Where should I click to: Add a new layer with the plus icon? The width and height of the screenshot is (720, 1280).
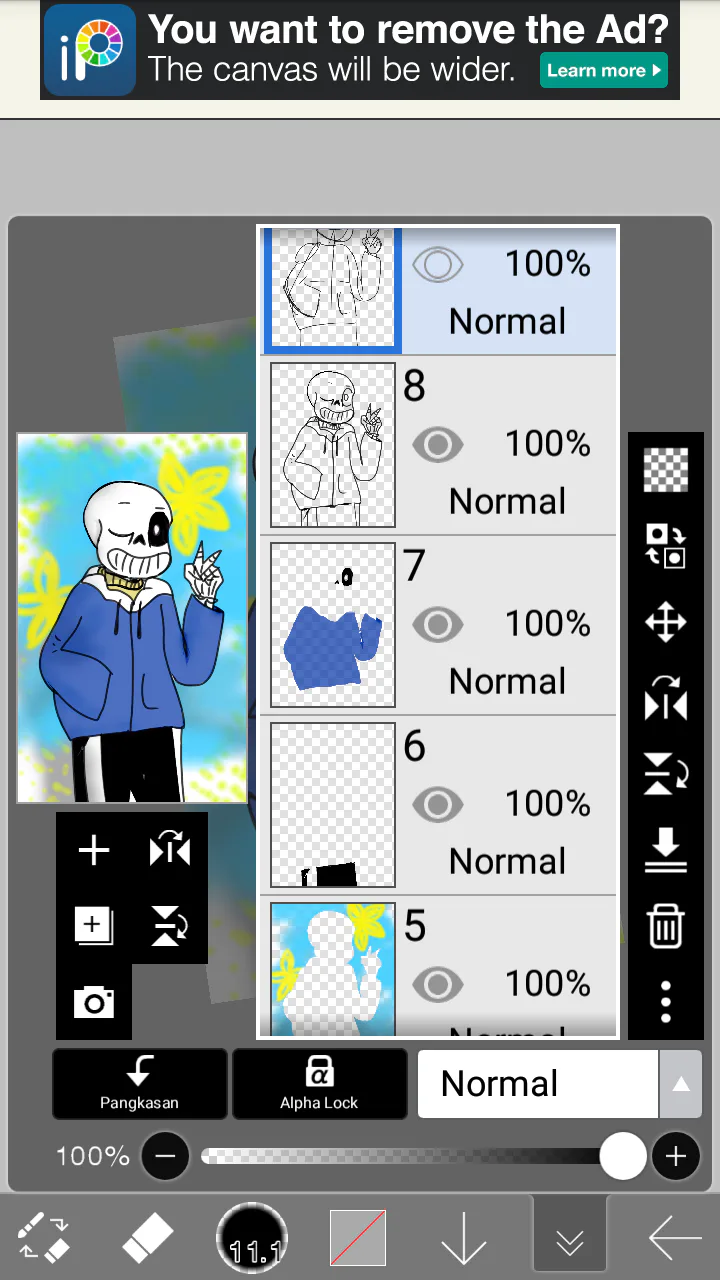[94, 851]
